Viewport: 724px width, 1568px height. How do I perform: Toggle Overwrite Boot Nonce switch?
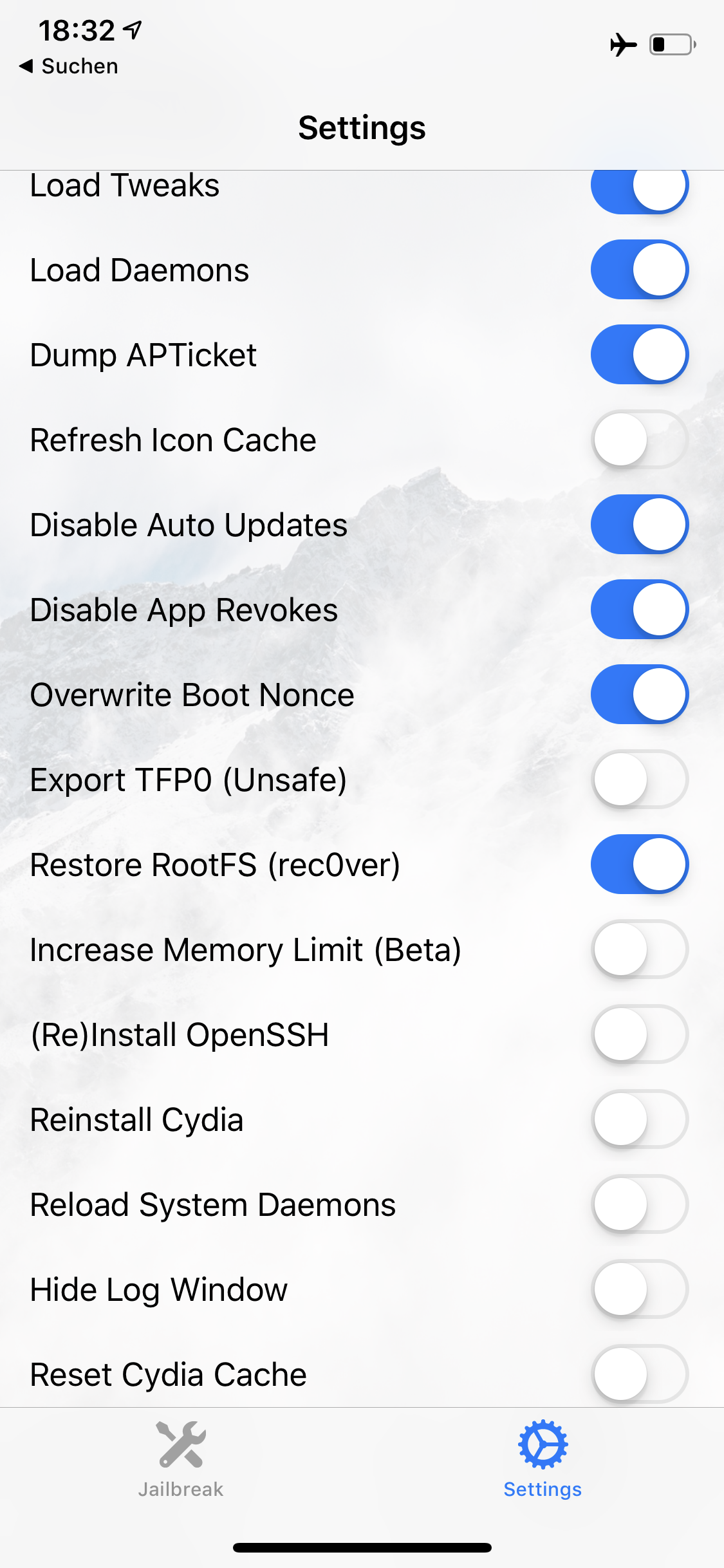click(639, 695)
